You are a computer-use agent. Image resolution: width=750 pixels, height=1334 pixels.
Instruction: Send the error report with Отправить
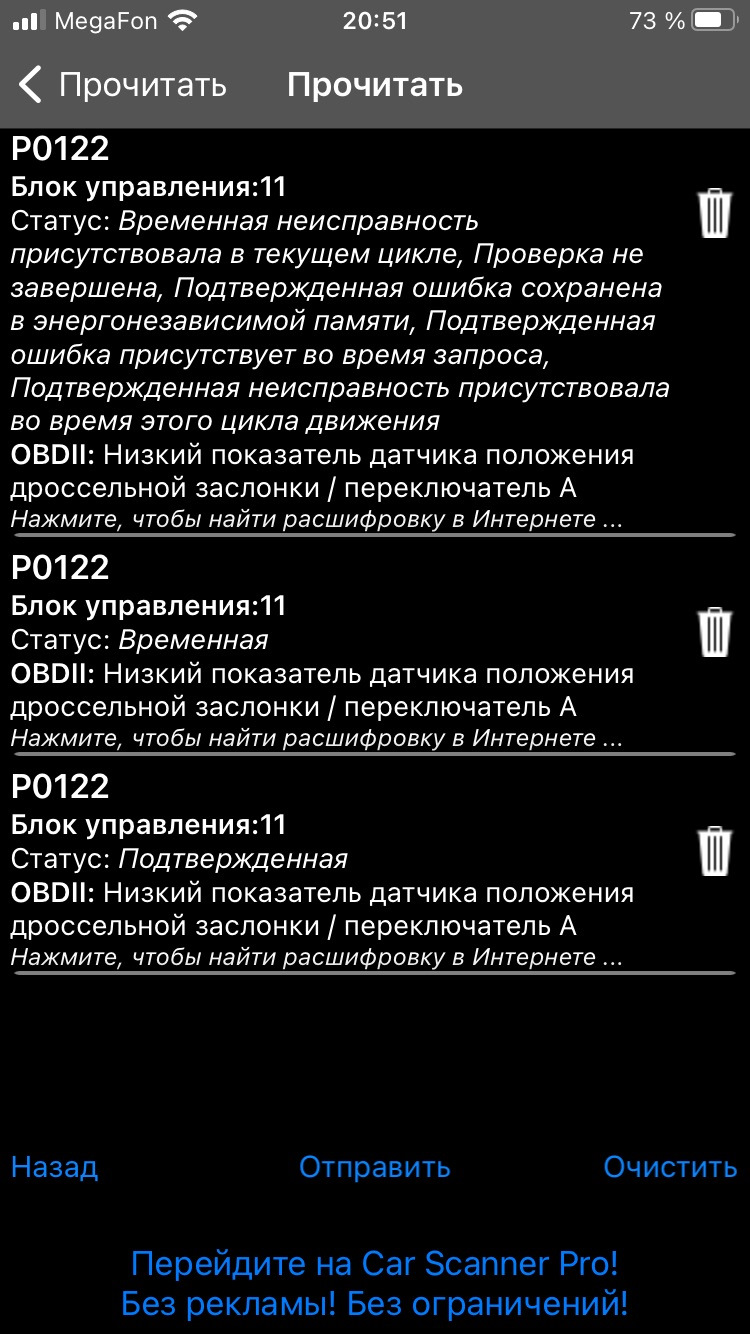(x=375, y=1167)
